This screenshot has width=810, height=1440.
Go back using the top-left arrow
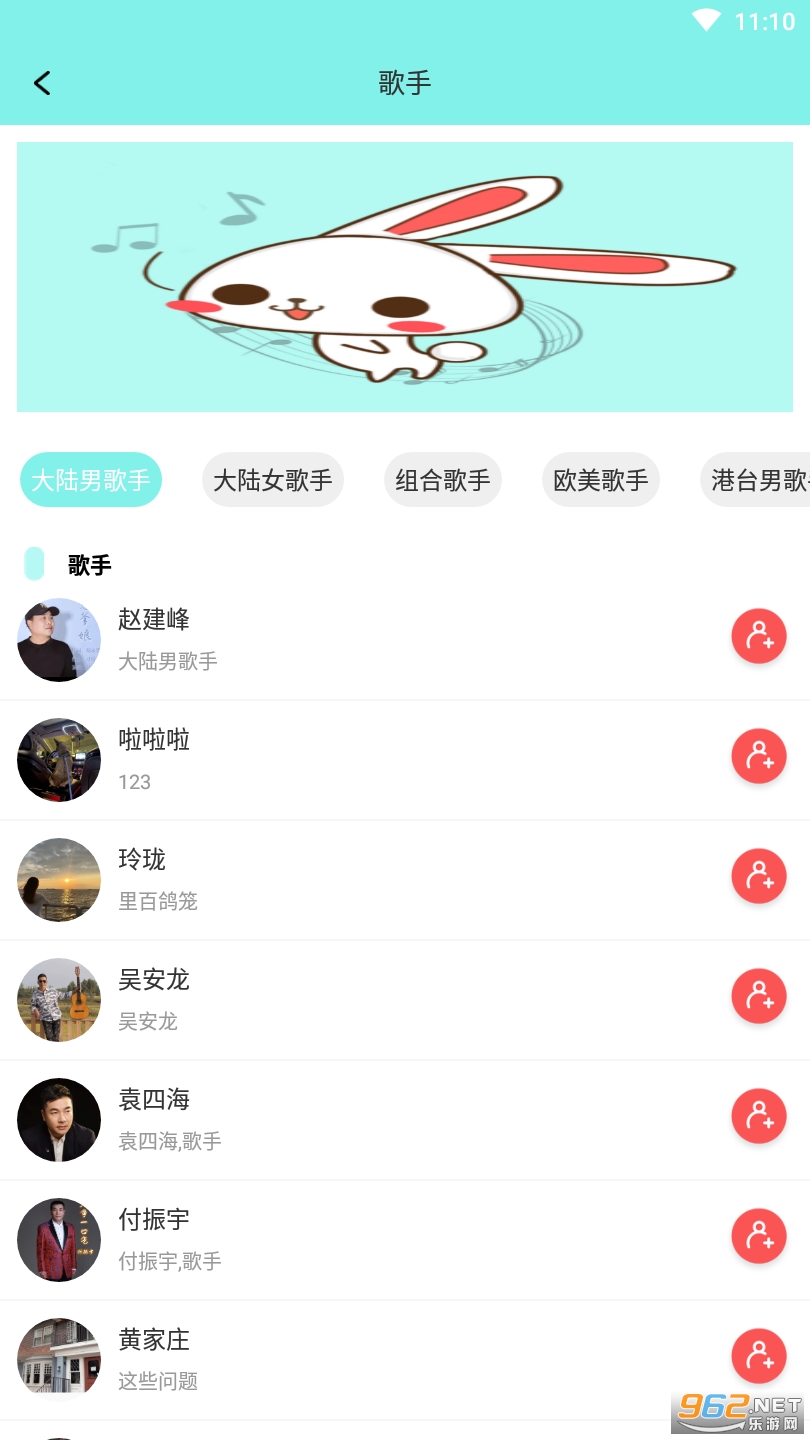click(42, 83)
